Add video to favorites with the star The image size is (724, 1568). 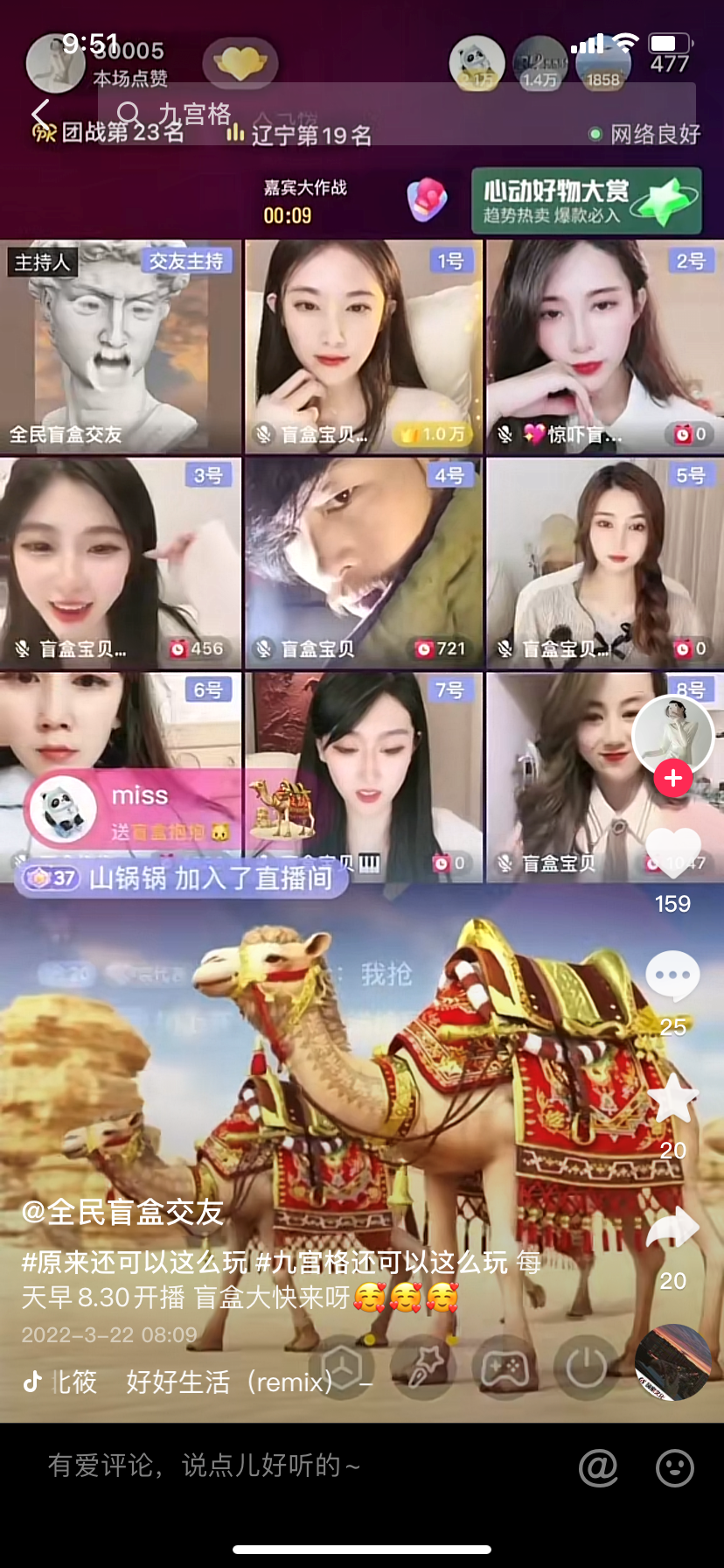[x=672, y=1100]
